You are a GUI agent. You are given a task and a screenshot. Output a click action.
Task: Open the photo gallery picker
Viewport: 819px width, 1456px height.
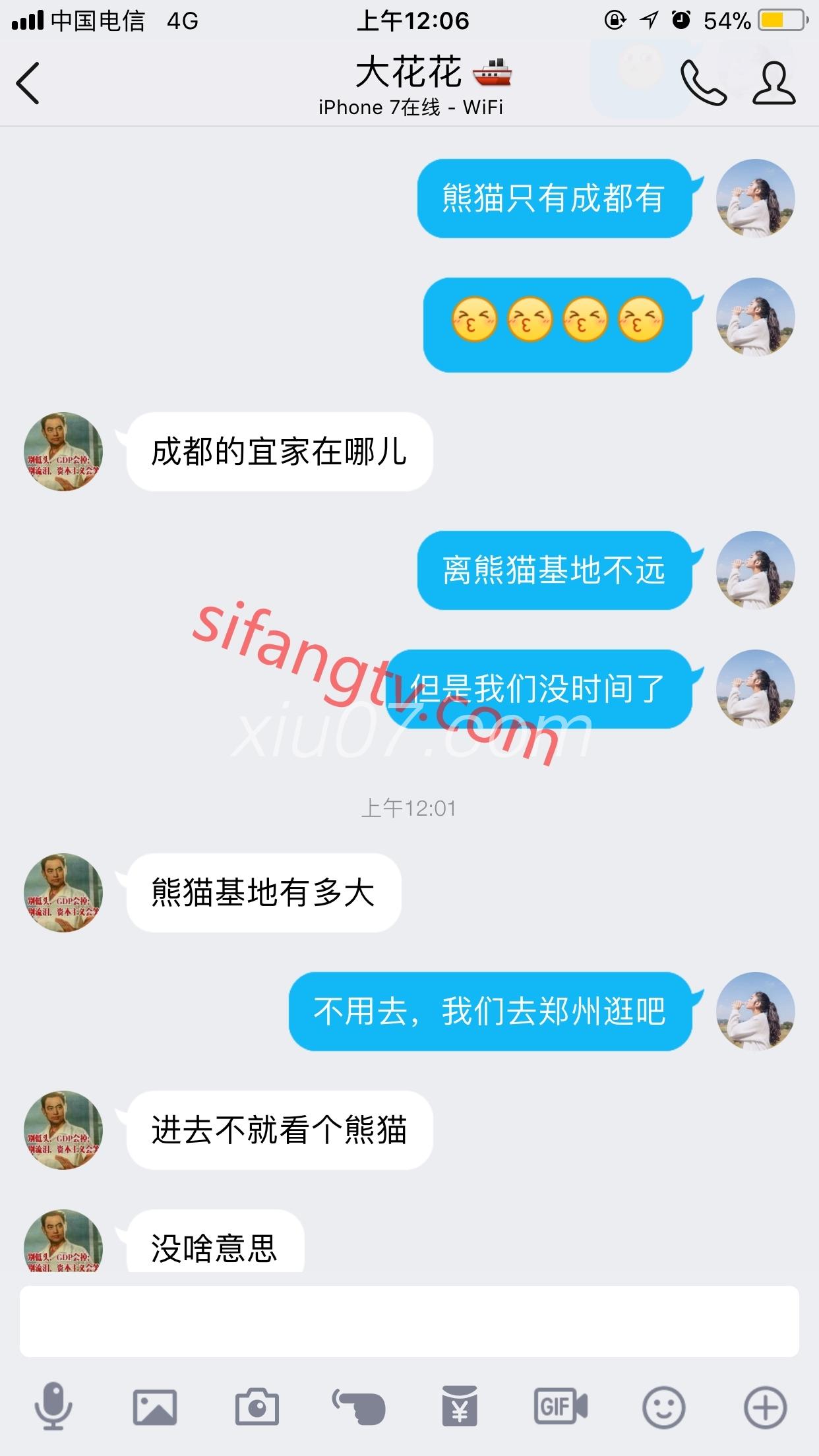click(155, 1408)
